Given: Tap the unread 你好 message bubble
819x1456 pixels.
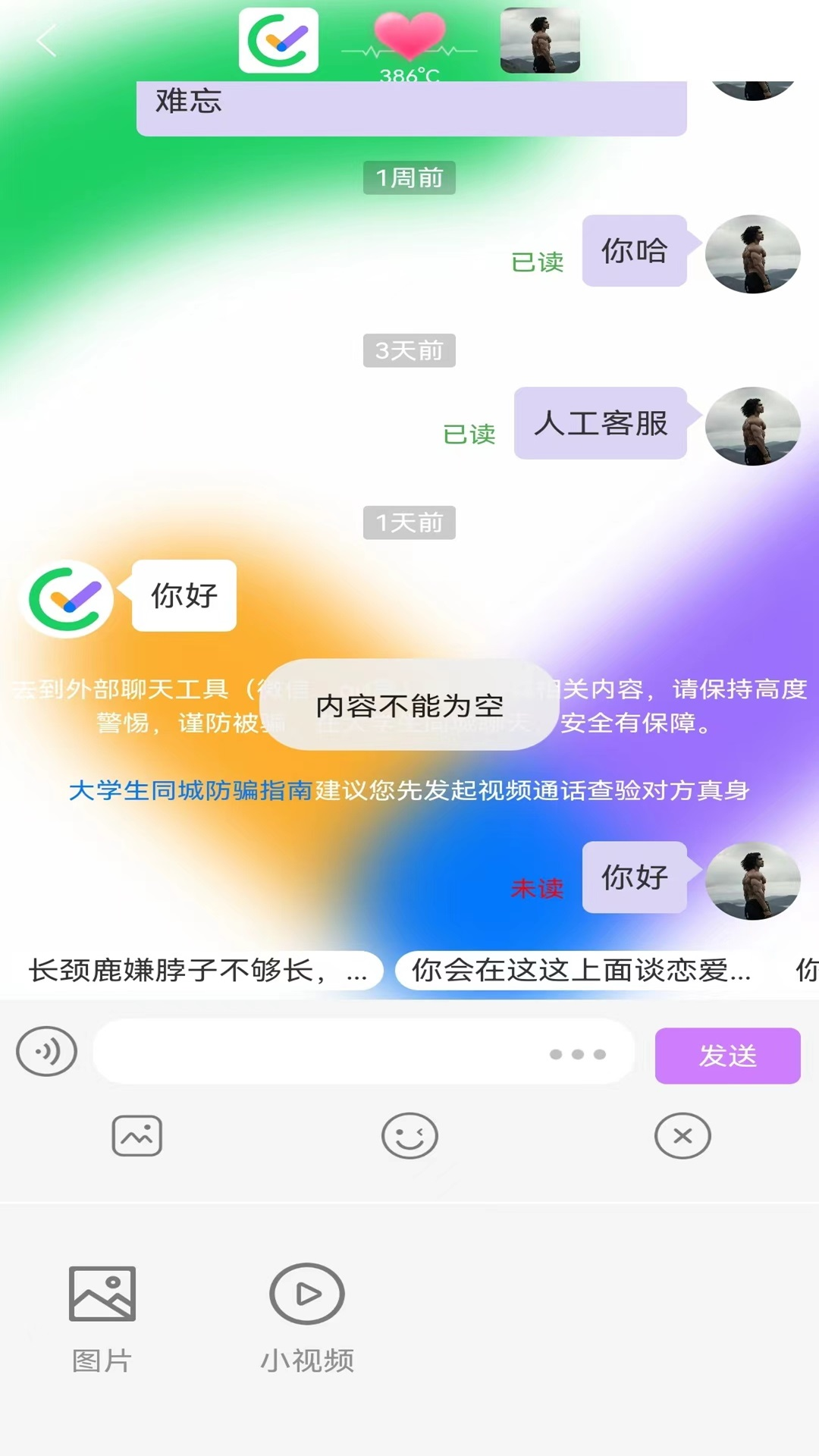Looking at the screenshot, I should click(x=635, y=879).
